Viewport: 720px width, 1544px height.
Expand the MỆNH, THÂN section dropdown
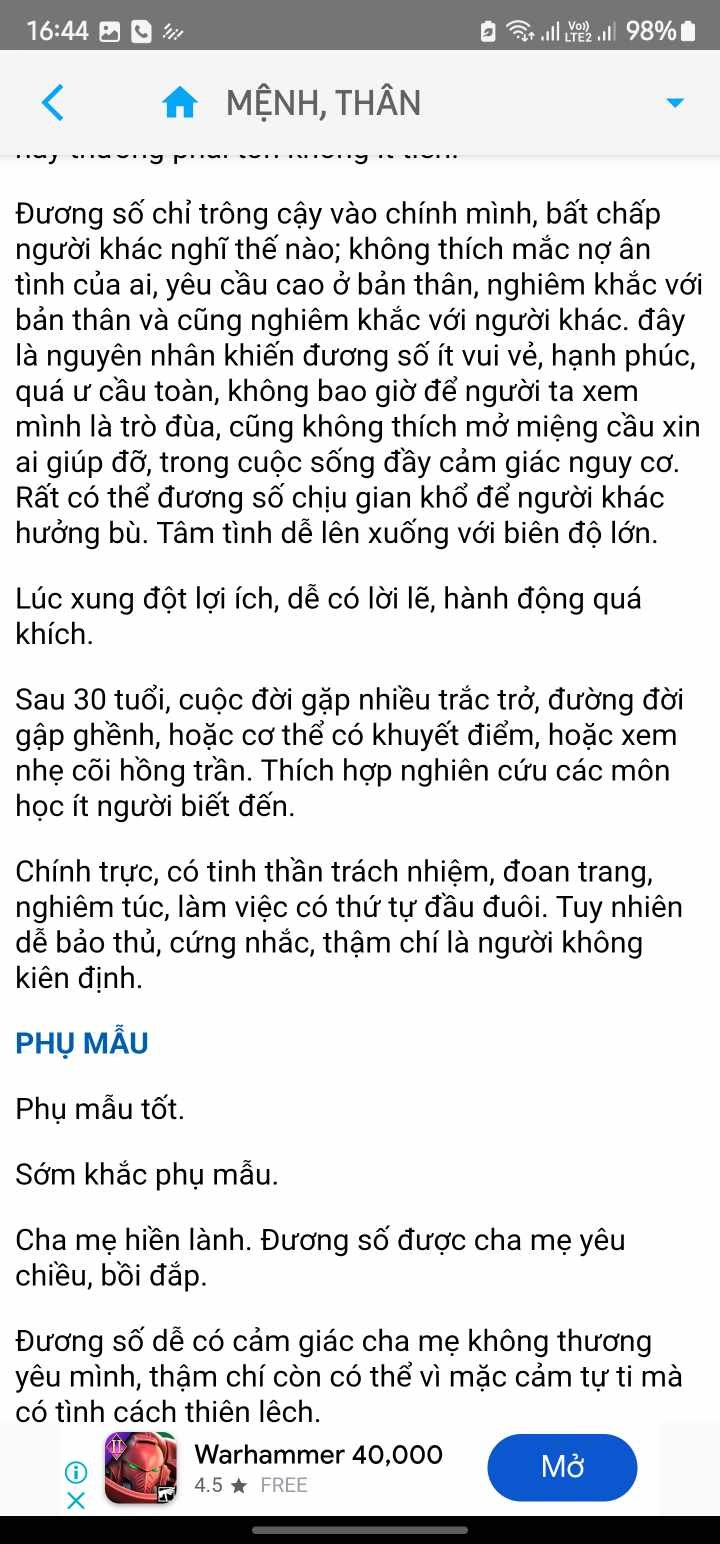tap(675, 103)
